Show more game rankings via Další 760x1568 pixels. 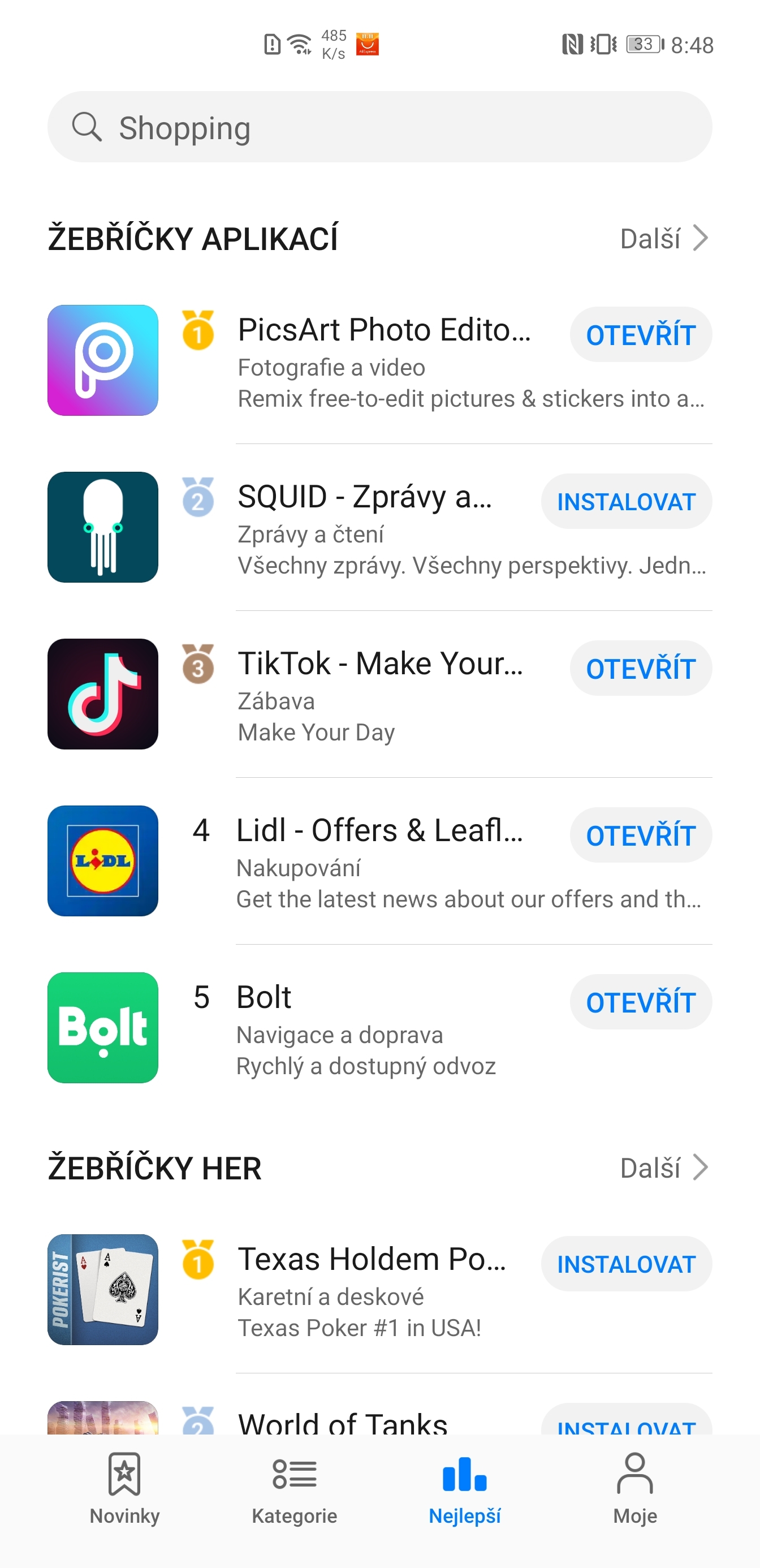[x=664, y=1168]
